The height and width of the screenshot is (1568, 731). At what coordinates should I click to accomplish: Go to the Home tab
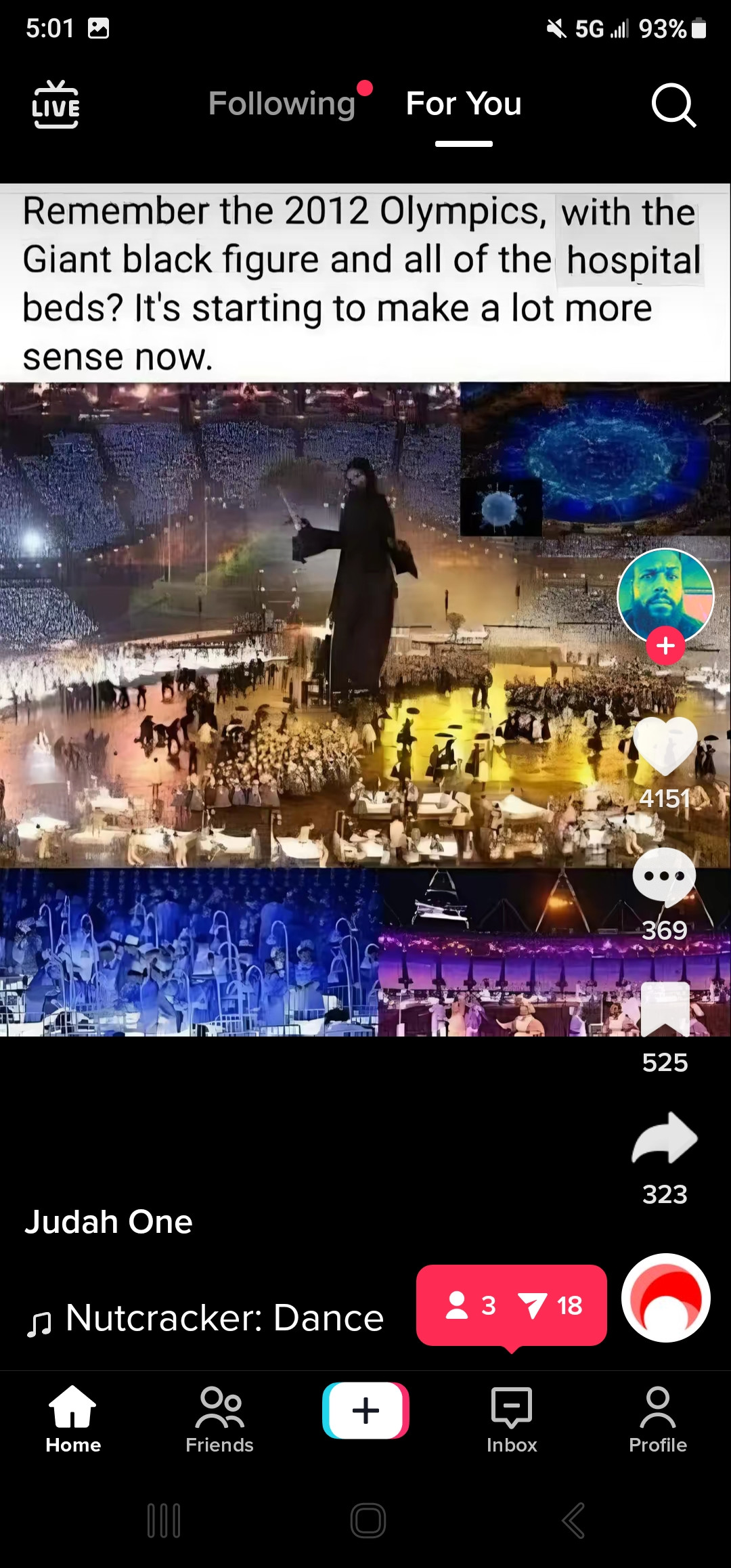pos(73,1420)
